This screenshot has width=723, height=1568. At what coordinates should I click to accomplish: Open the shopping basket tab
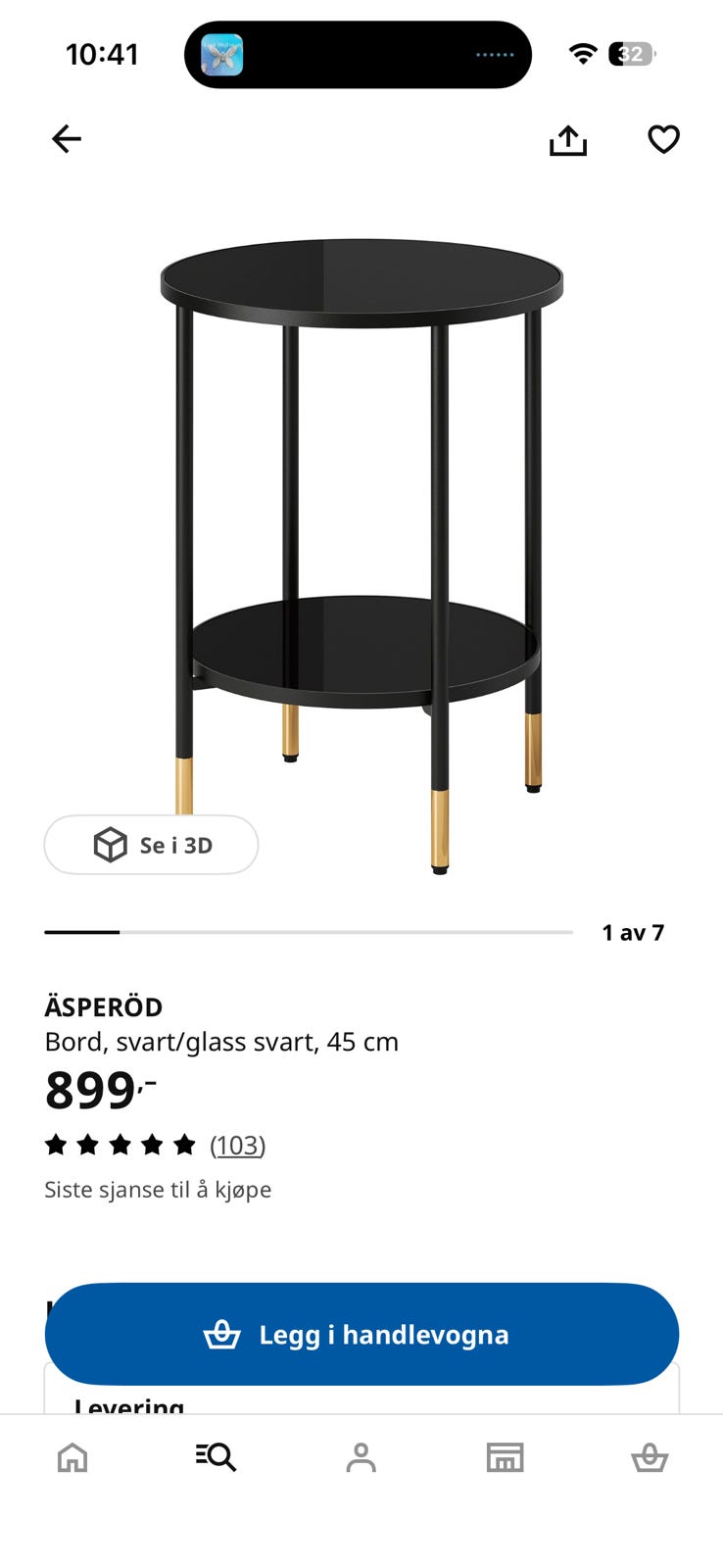coord(650,1457)
